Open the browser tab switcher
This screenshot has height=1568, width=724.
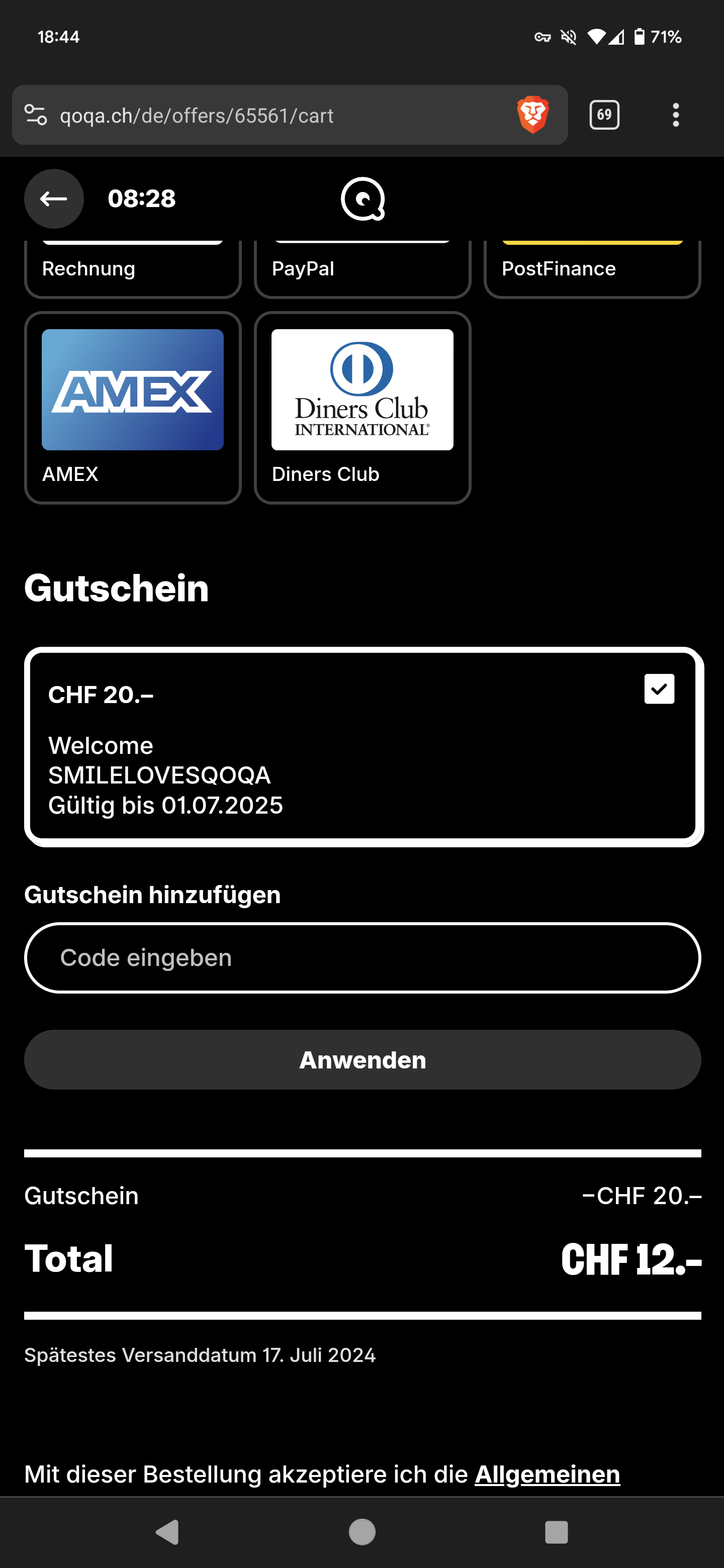click(x=604, y=115)
